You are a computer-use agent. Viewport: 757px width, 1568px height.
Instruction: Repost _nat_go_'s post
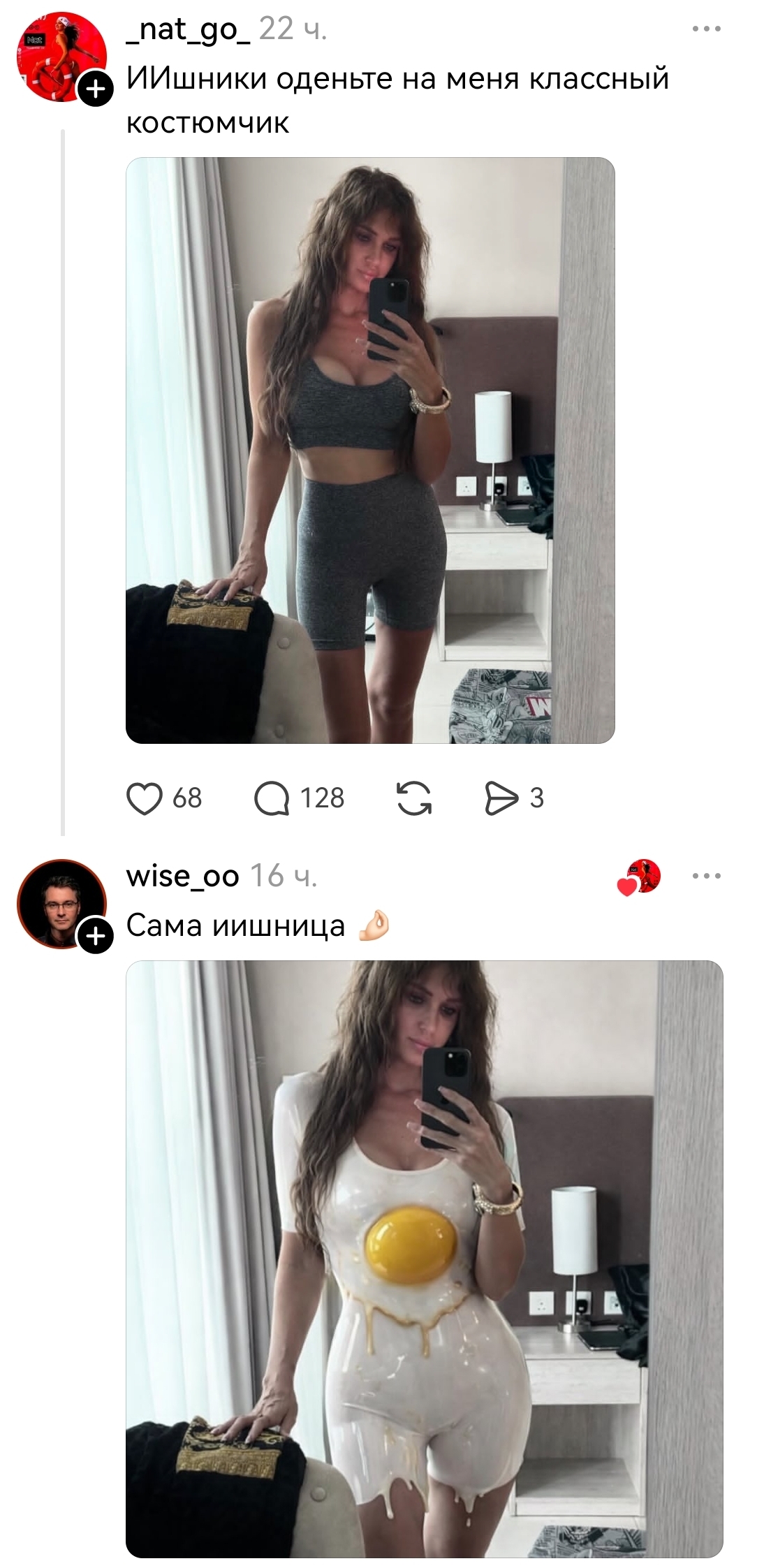(x=414, y=798)
